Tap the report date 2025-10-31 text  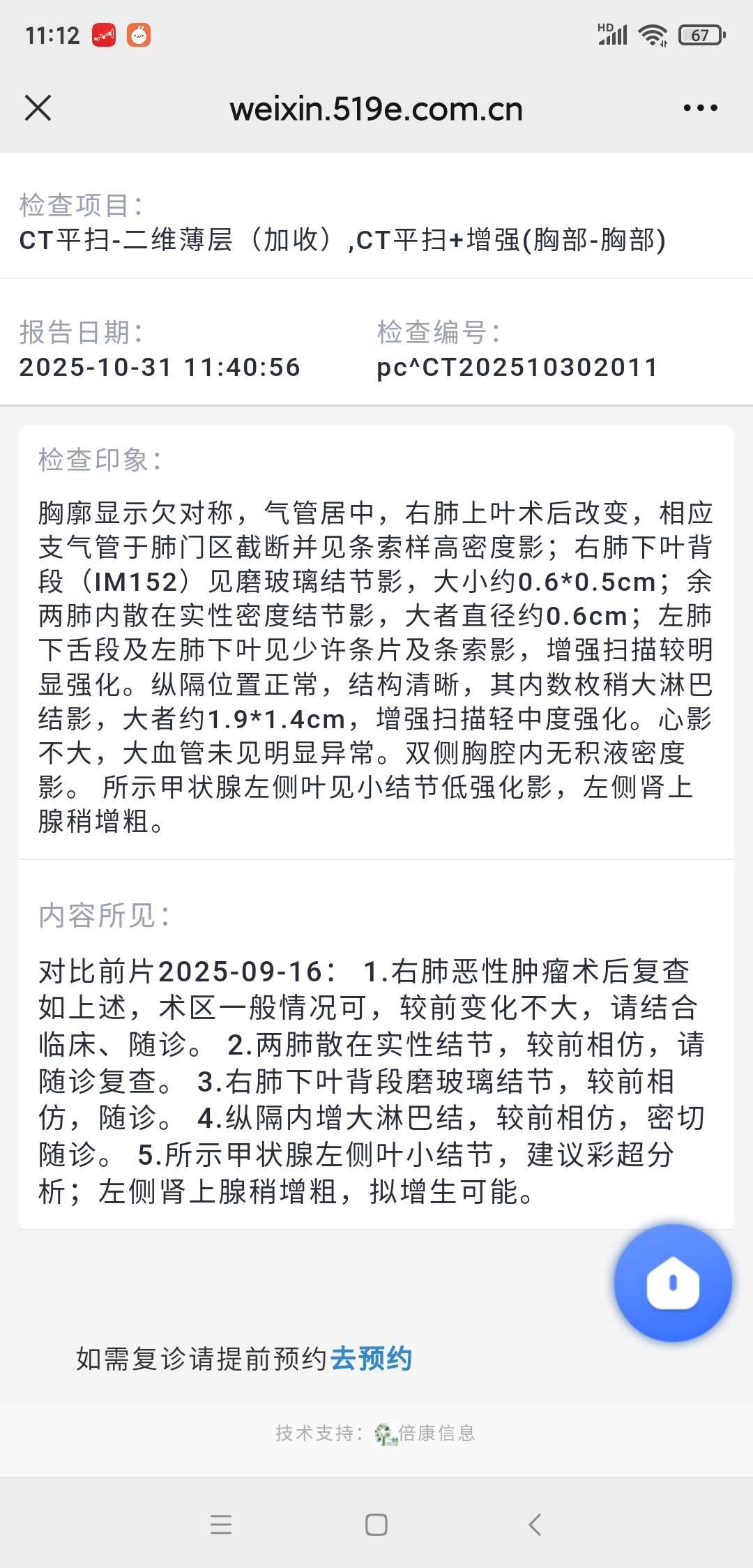pos(159,368)
